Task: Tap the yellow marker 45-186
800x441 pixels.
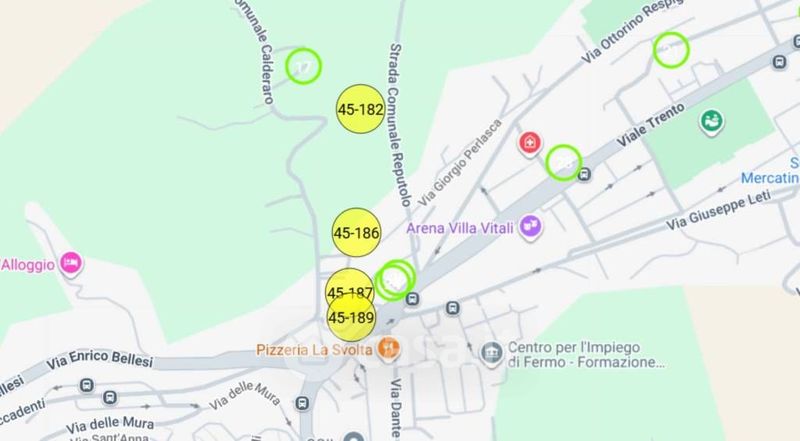Action: [356, 233]
